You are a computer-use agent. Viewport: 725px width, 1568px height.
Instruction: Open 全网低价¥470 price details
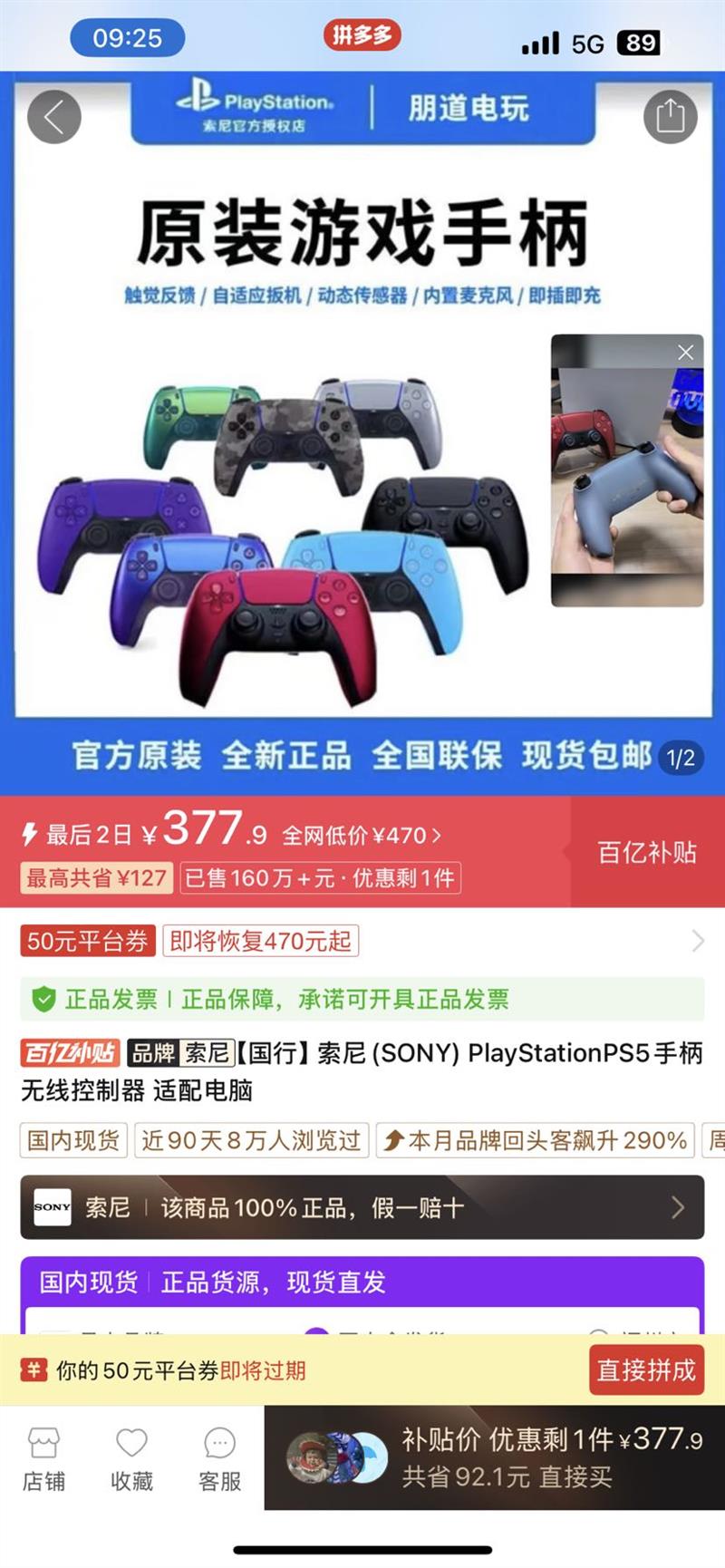pos(362,835)
